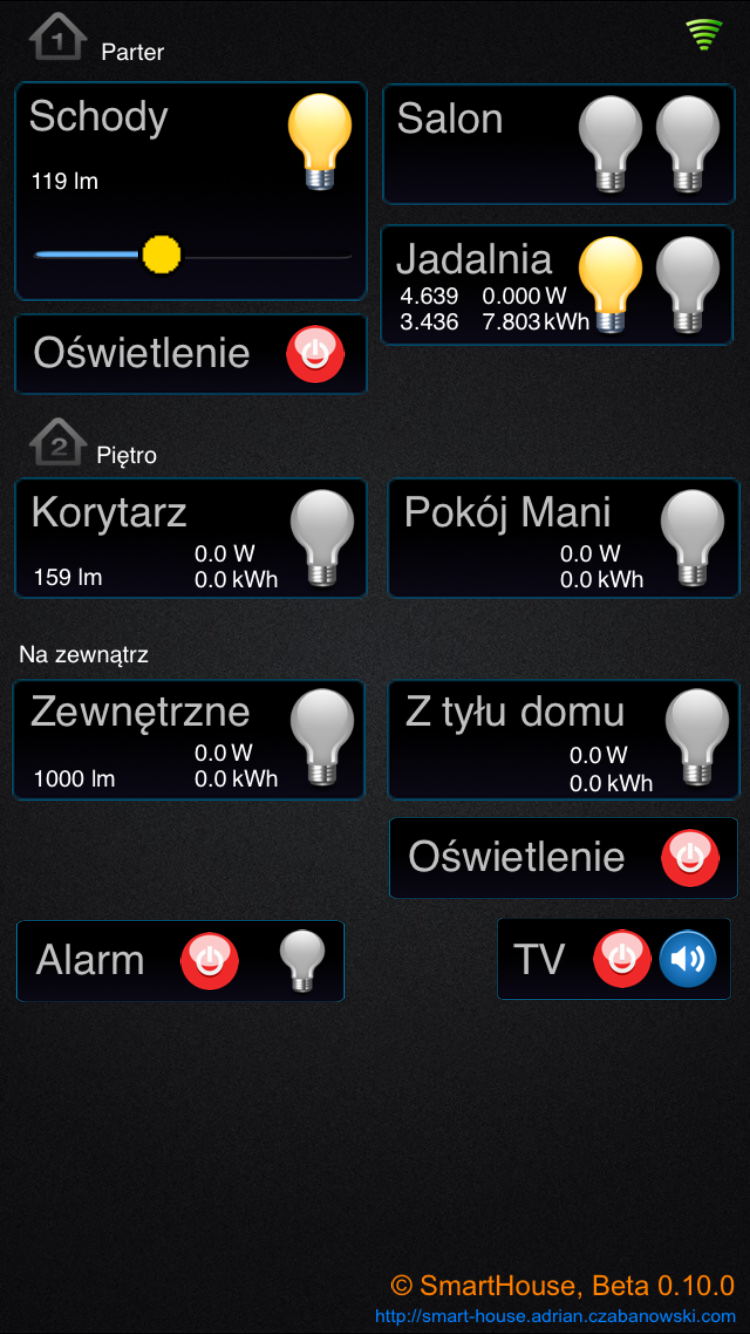The width and height of the screenshot is (750, 1334).
Task: Tap the Schody brightness slider knob
Action: (161, 255)
